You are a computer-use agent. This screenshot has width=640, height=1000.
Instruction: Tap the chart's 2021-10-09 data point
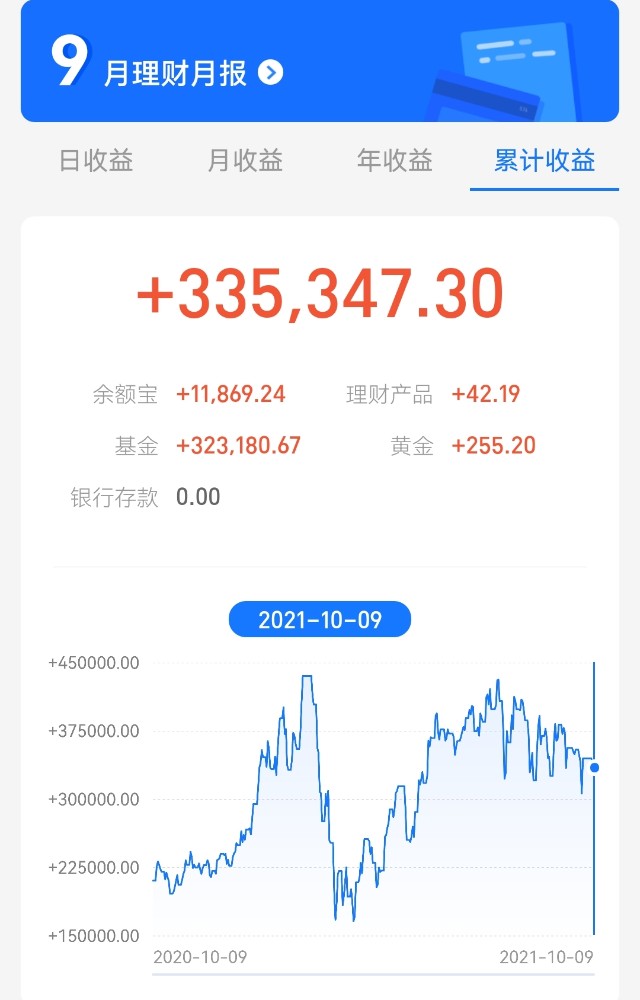pyautogui.click(x=595, y=768)
